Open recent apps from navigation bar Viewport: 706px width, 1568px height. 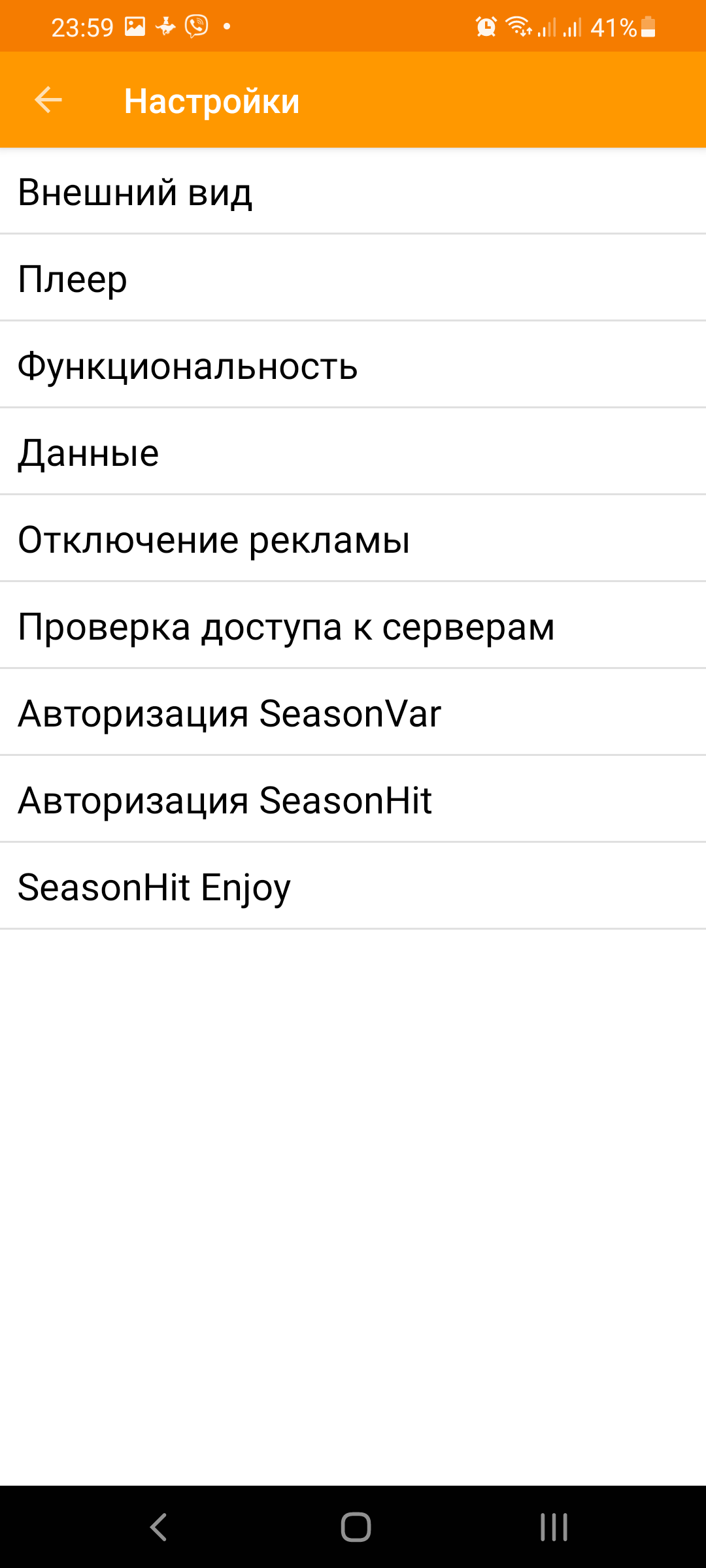554,1527
